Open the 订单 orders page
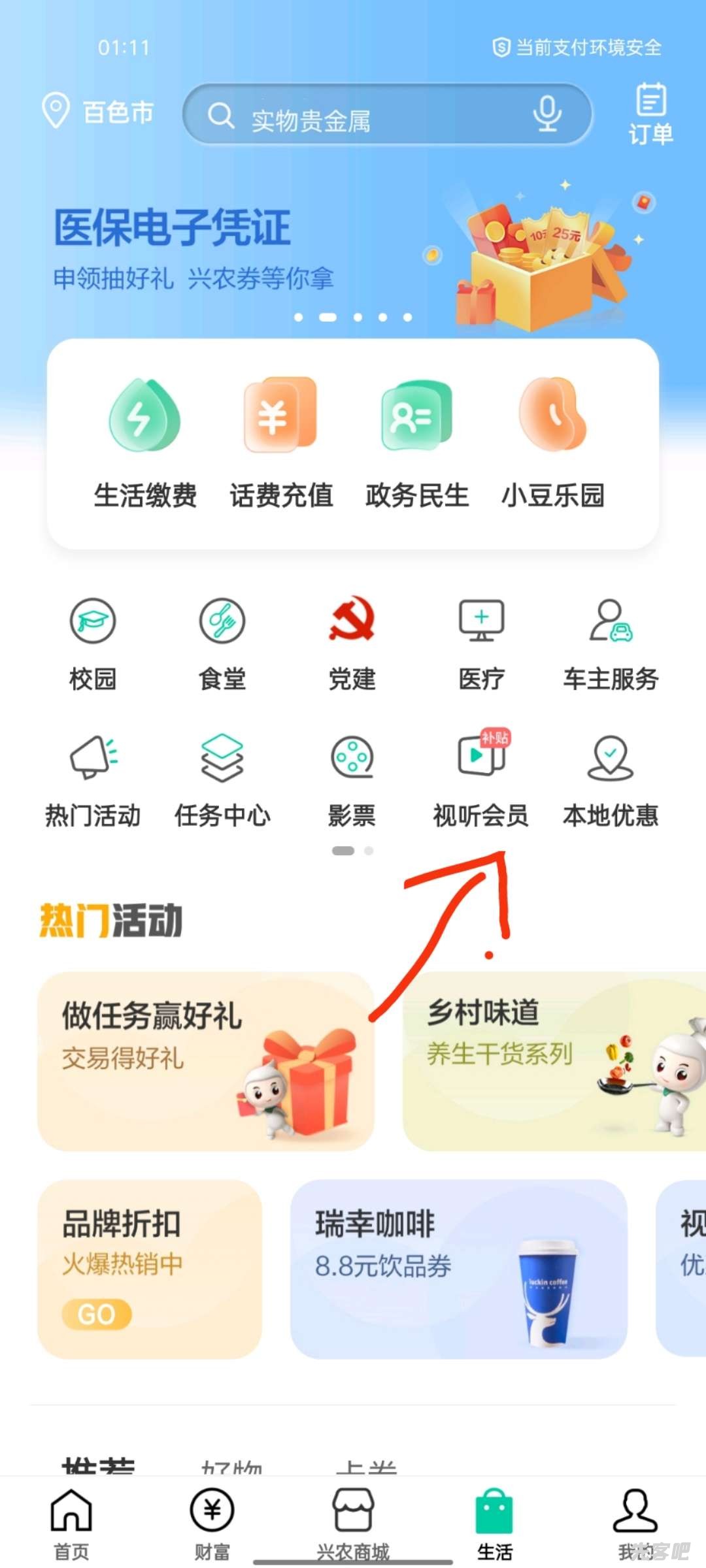The image size is (706, 1568). (x=650, y=114)
